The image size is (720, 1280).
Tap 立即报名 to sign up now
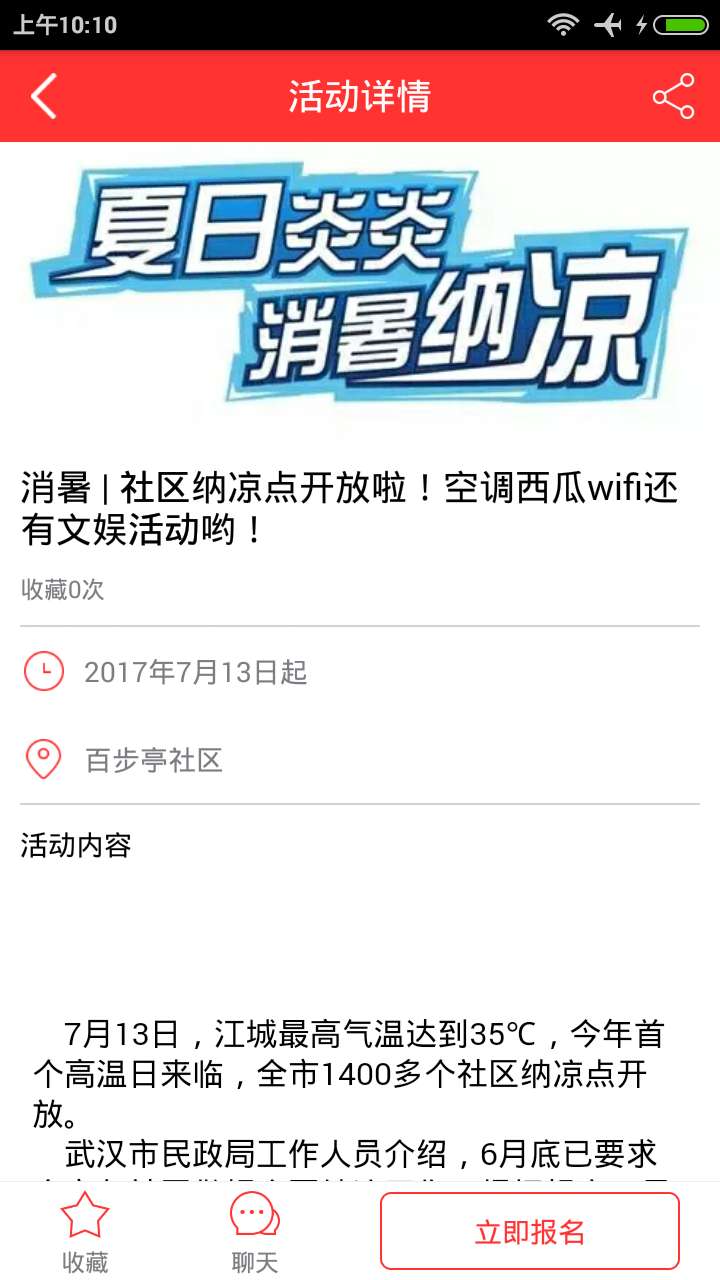pyautogui.click(x=529, y=1231)
